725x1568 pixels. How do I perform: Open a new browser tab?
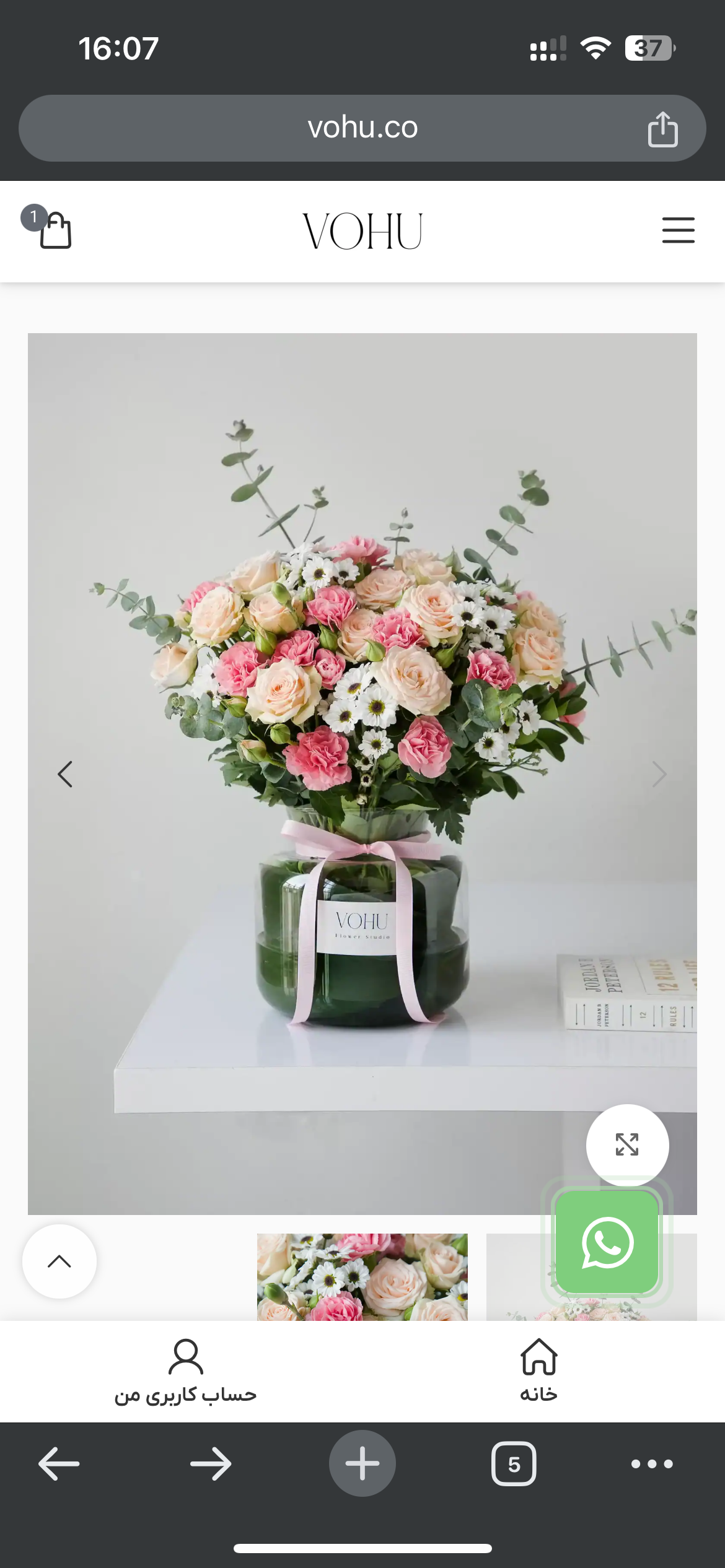coord(362,1464)
